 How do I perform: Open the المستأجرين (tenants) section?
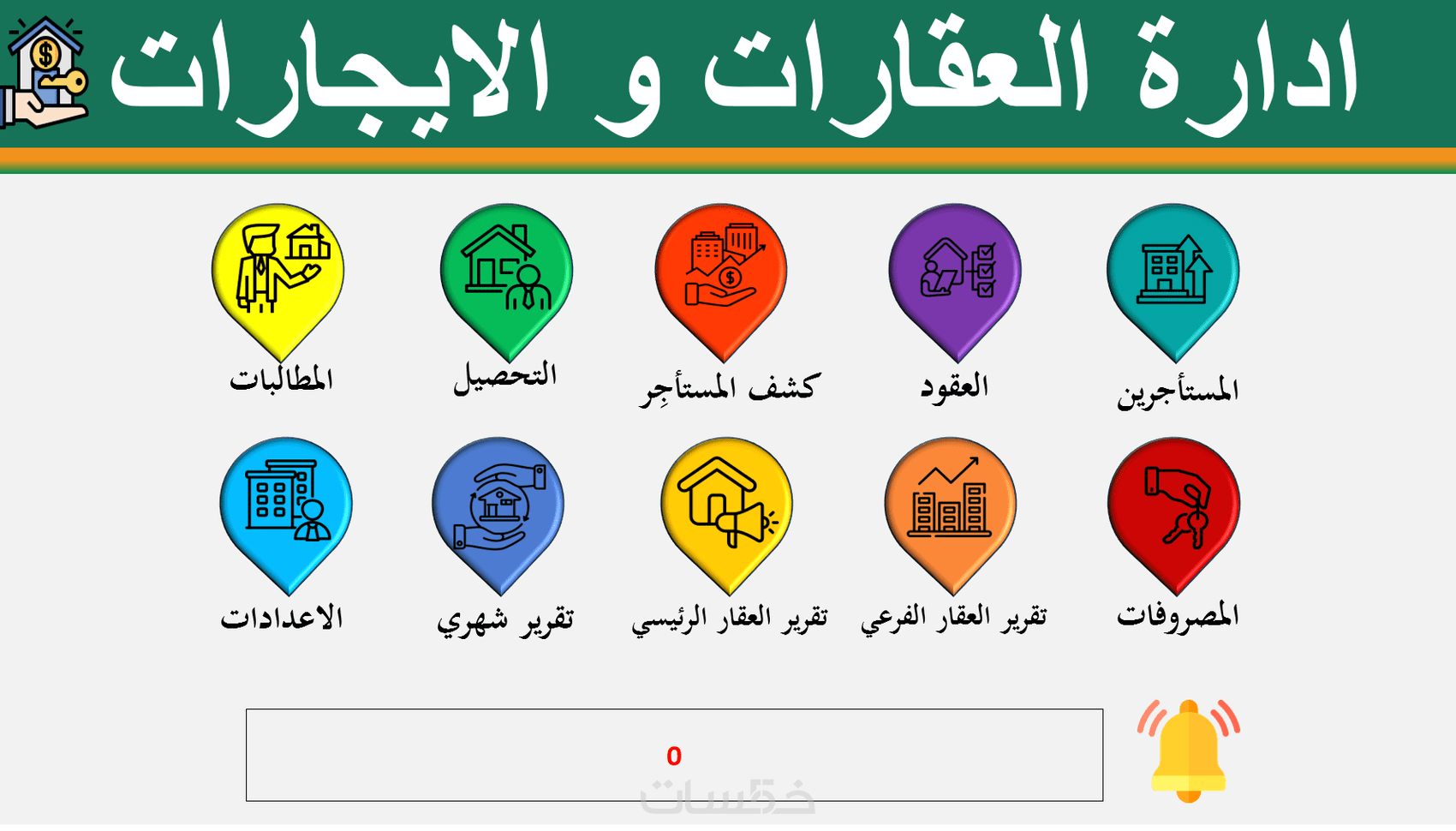pyautogui.click(x=1173, y=272)
